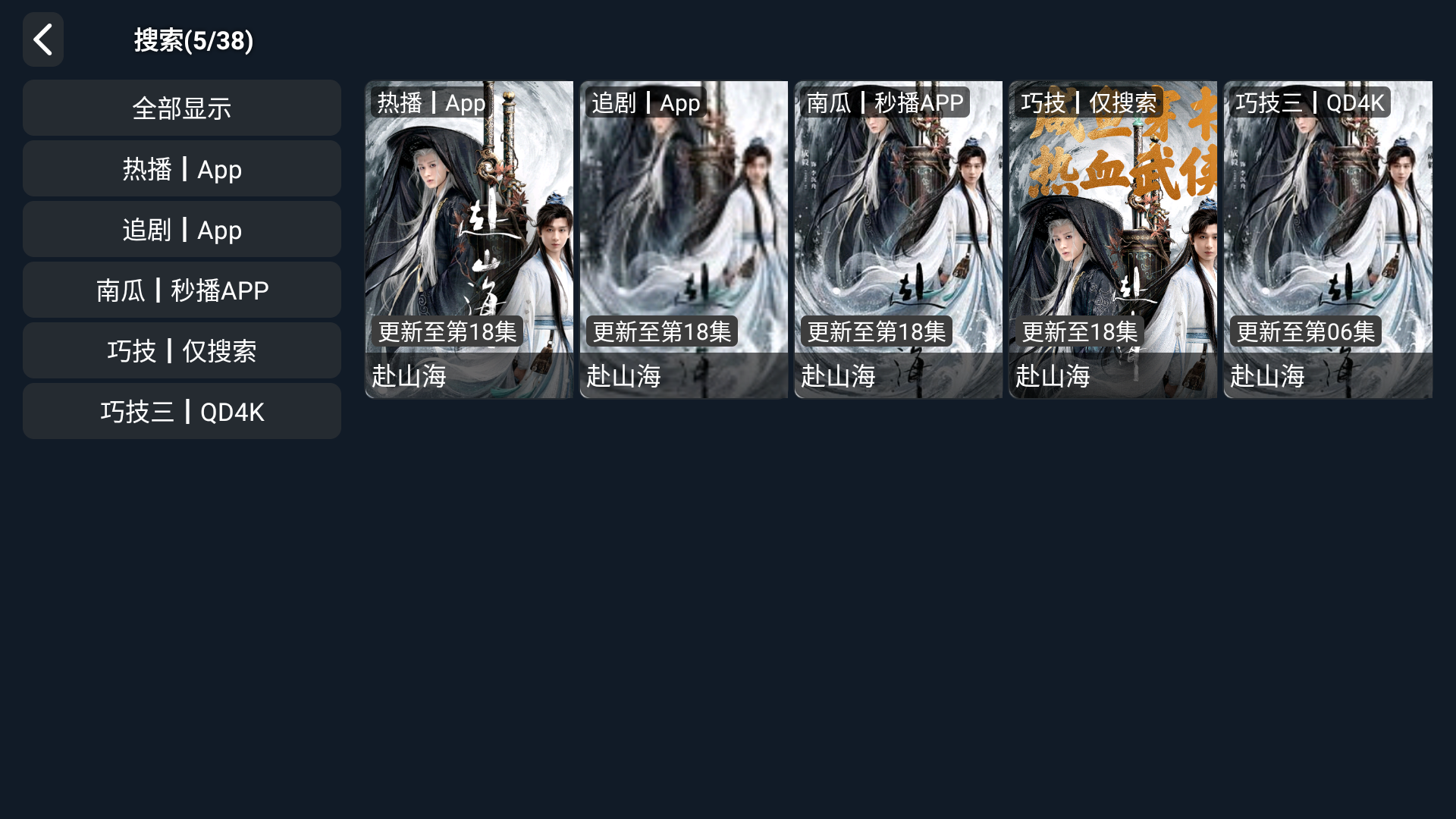Show only 巧技 | 仅搜索 results

tap(182, 350)
